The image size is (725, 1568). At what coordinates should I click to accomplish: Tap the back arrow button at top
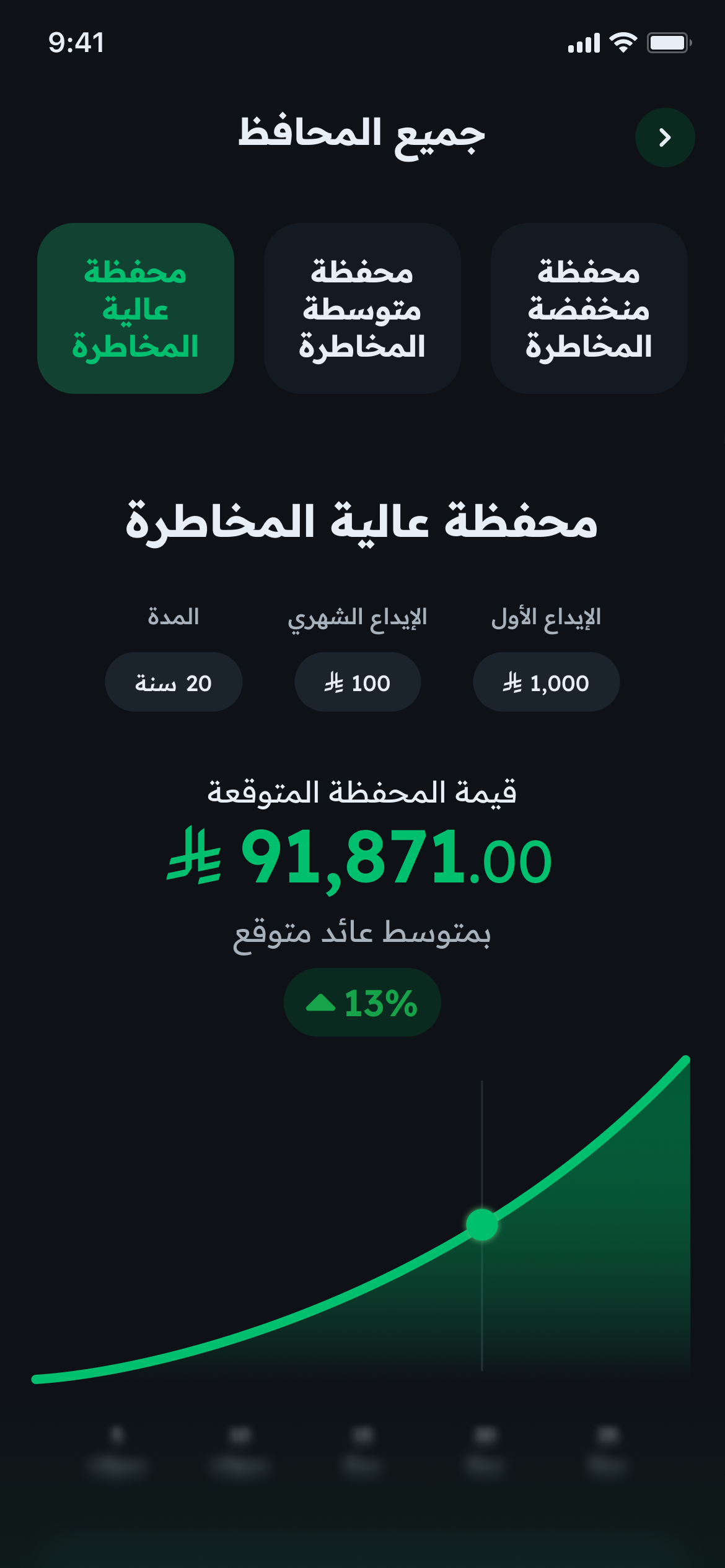click(665, 137)
